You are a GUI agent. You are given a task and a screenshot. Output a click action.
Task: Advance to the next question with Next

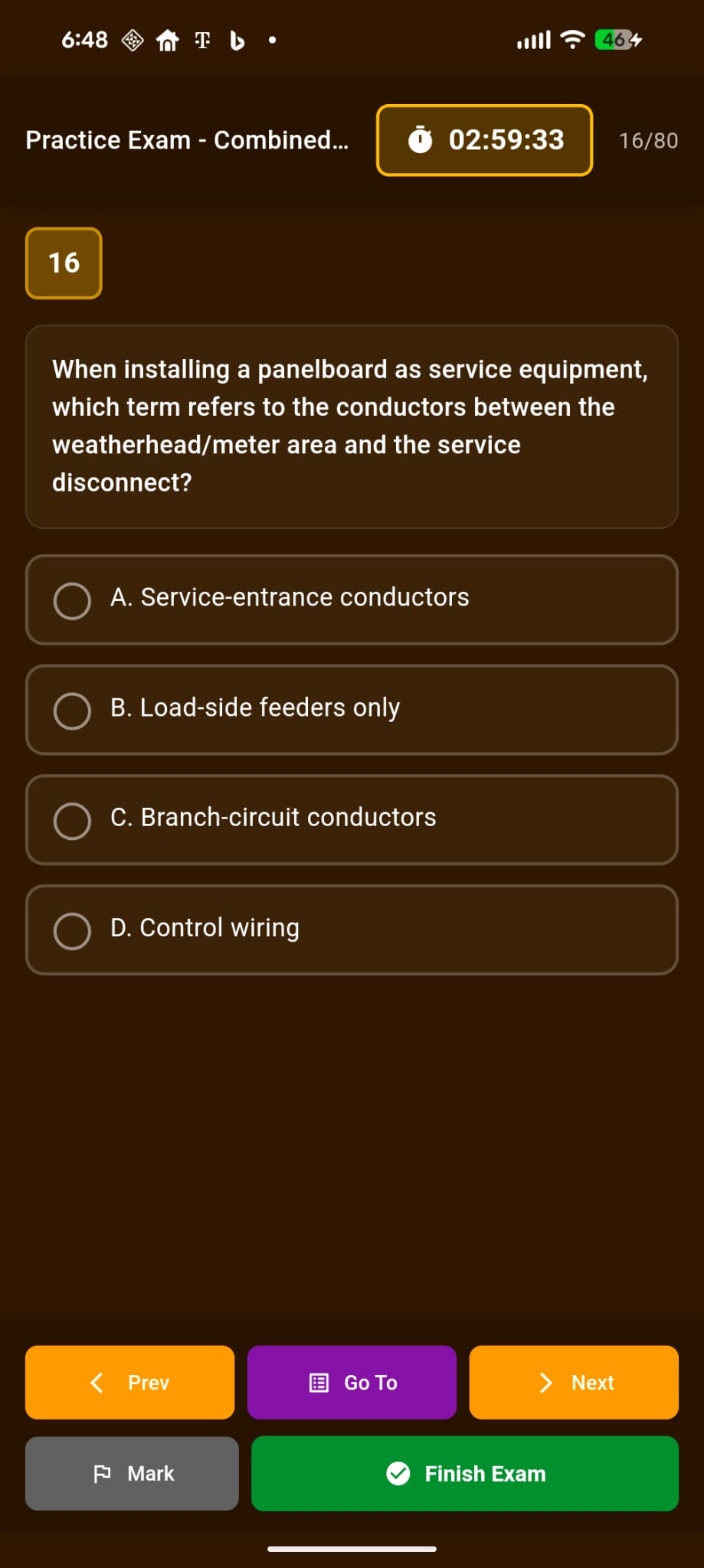tap(573, 1382)
